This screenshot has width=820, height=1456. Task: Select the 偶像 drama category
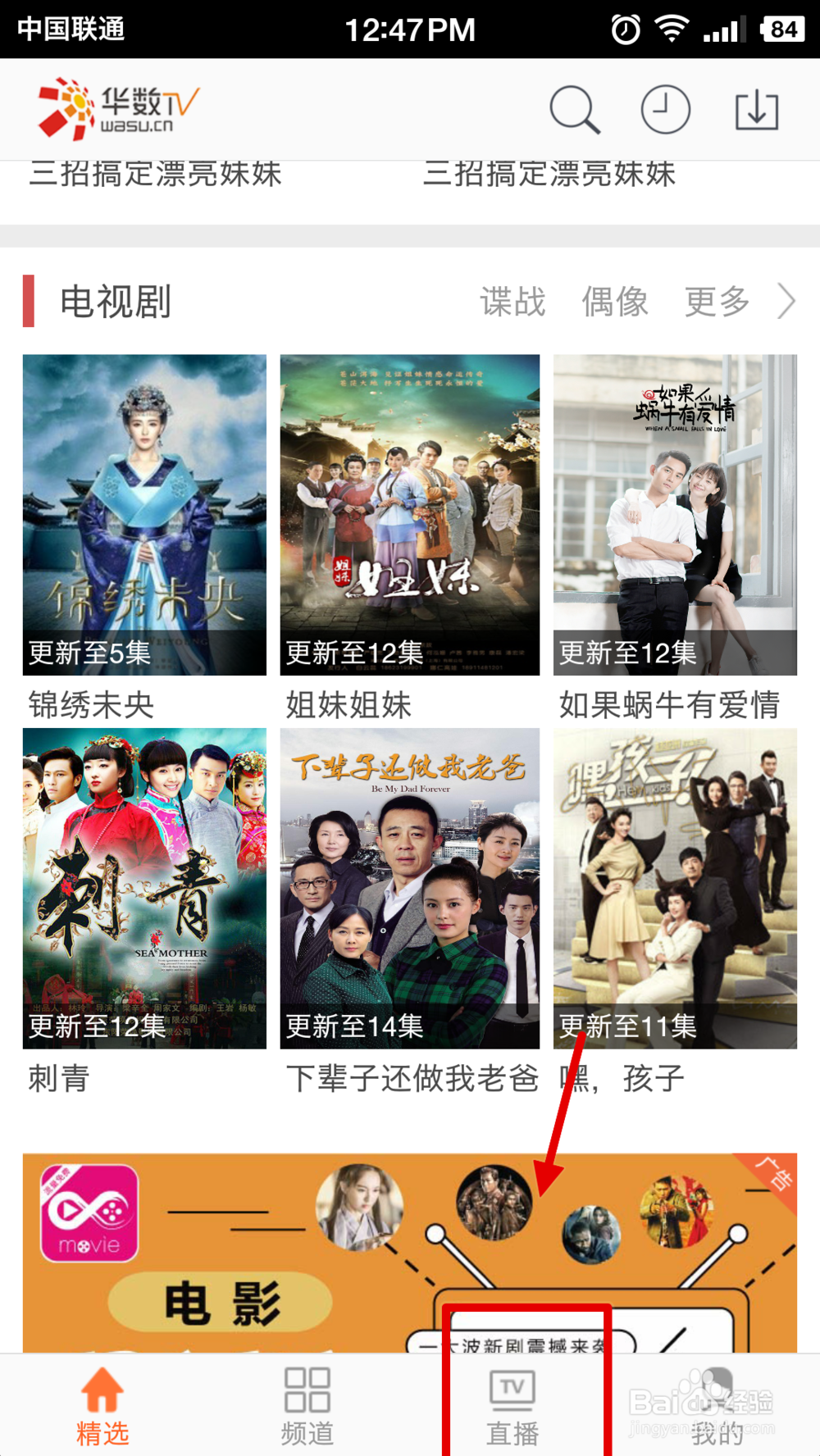(x=616, y=301)
